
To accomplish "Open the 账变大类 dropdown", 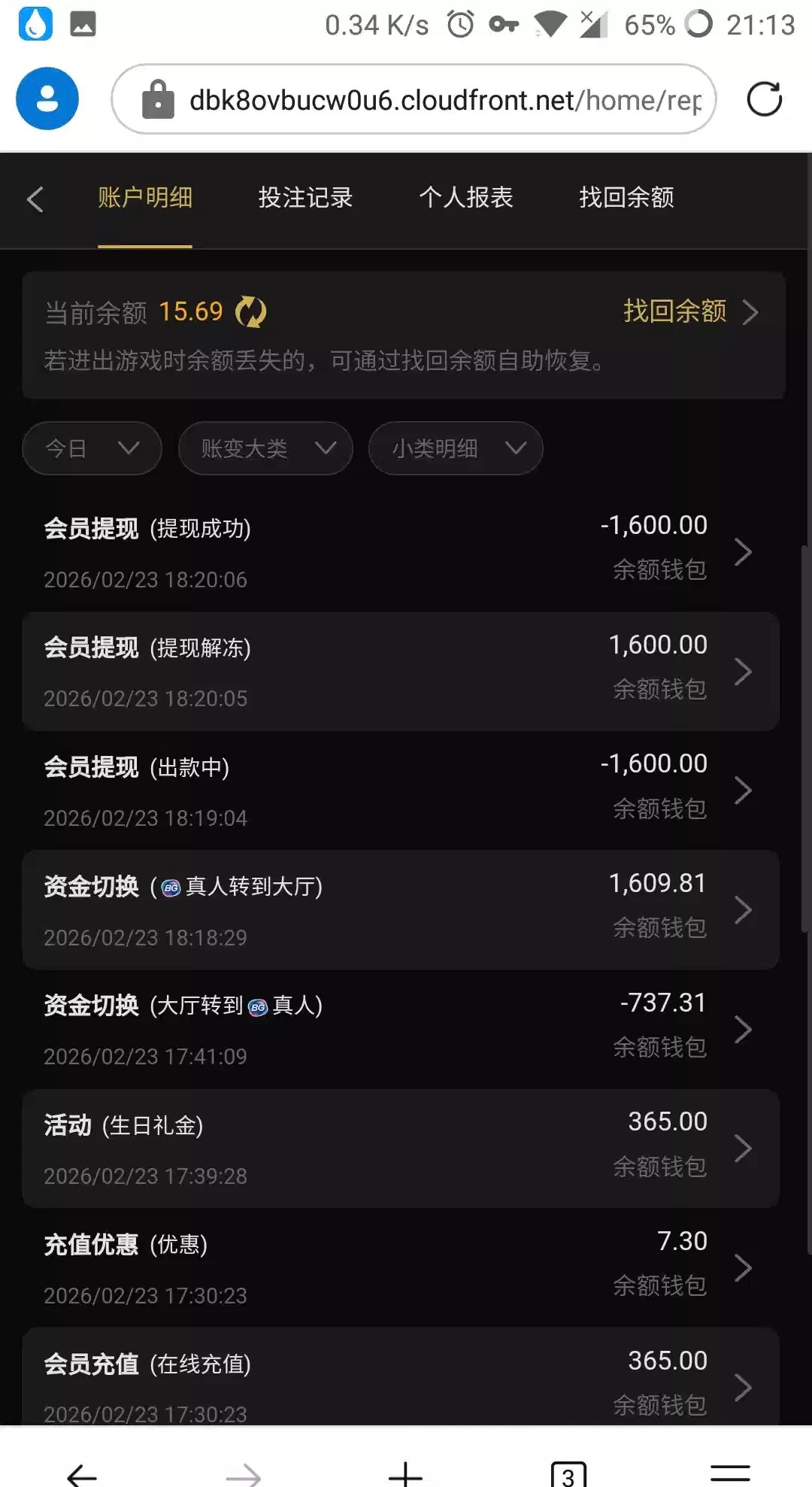I will [x=265, y=449].
